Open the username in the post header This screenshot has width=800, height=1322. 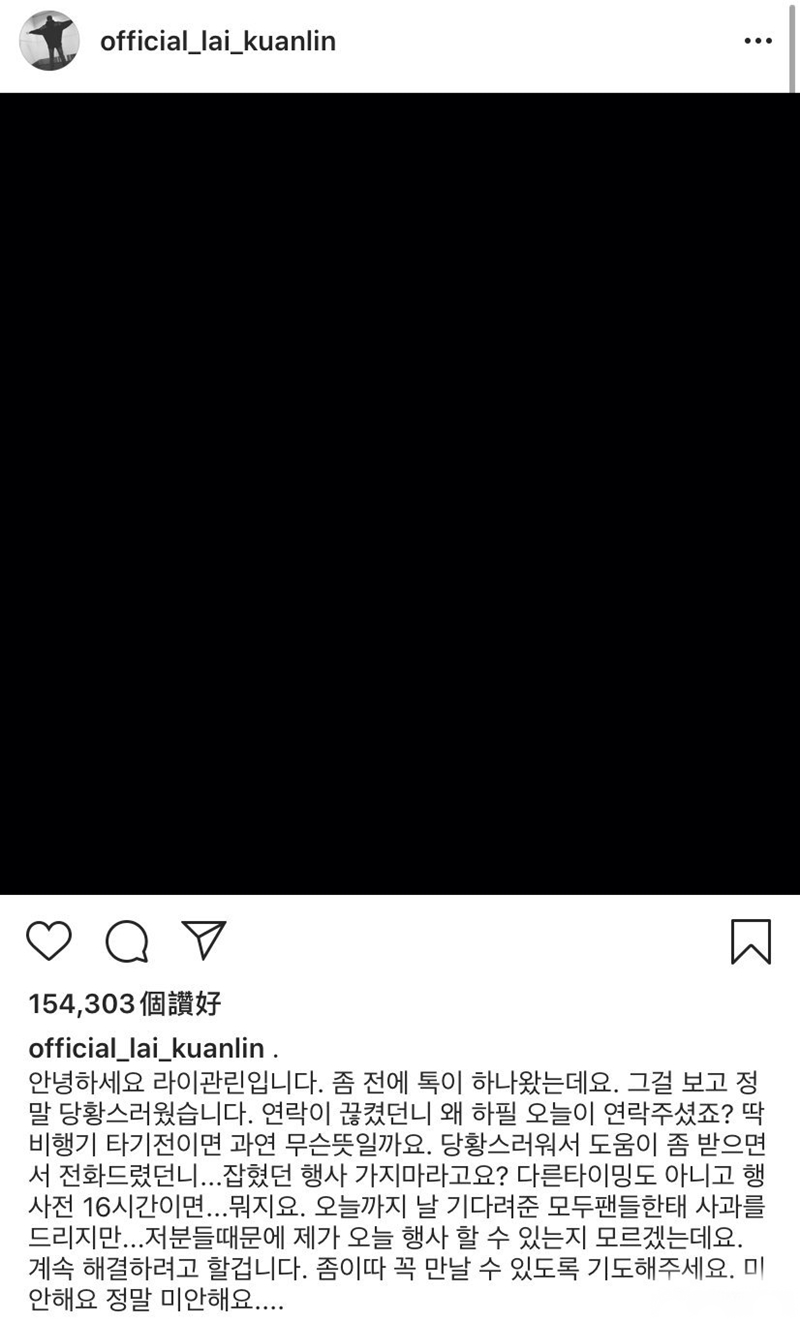tap(218, 41)
